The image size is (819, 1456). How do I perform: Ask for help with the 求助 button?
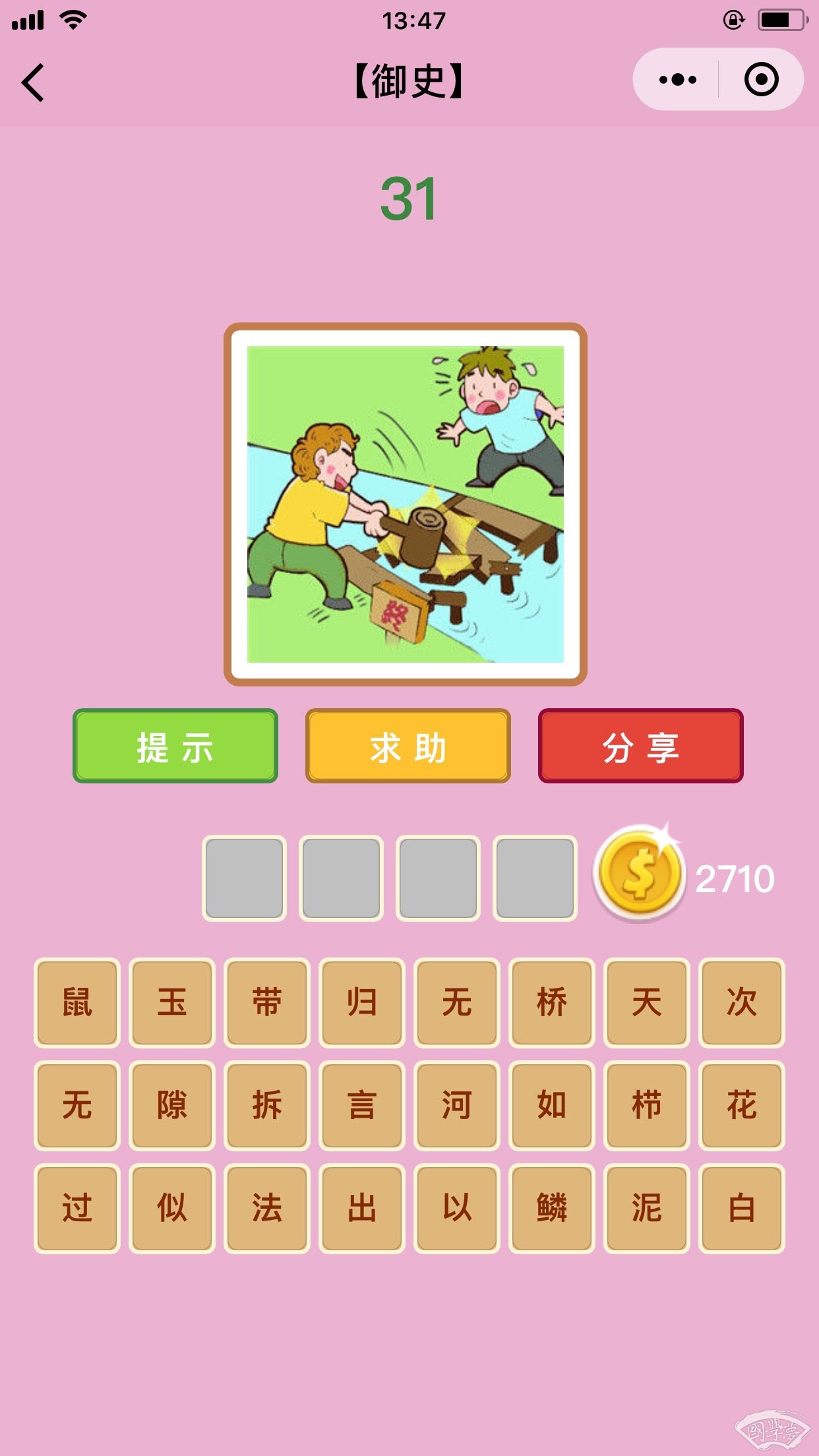[x=408, y=746]
